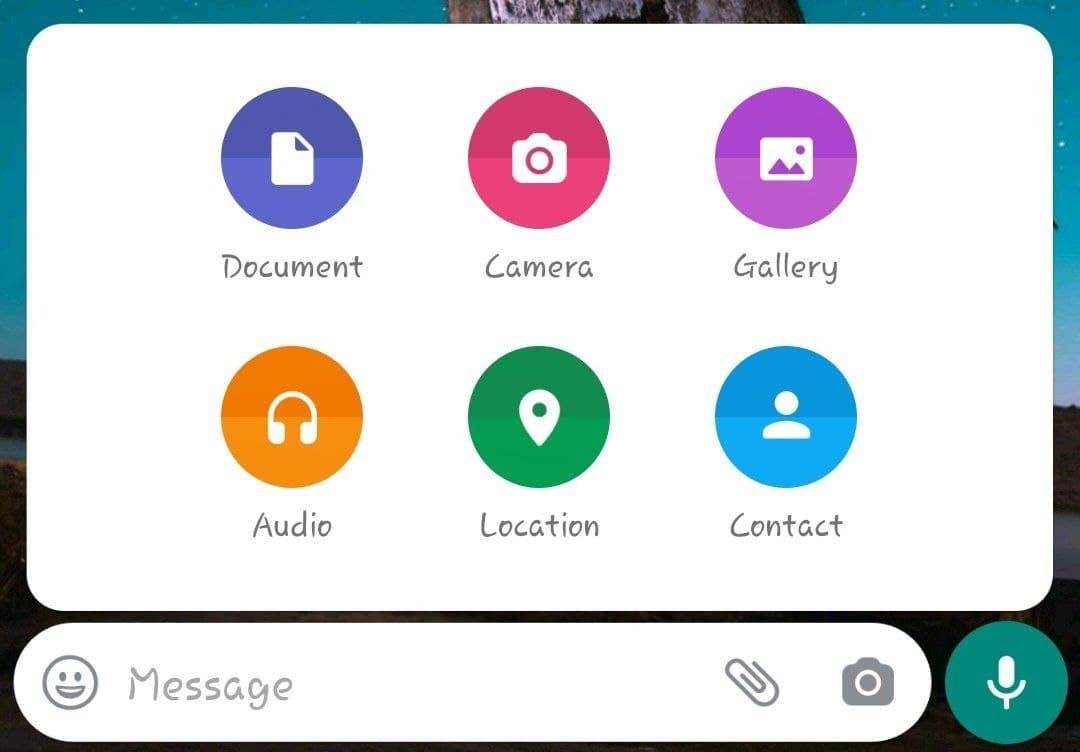Share your Location
This screenshot has width=1080, height=752.
[x=539, y=417]
